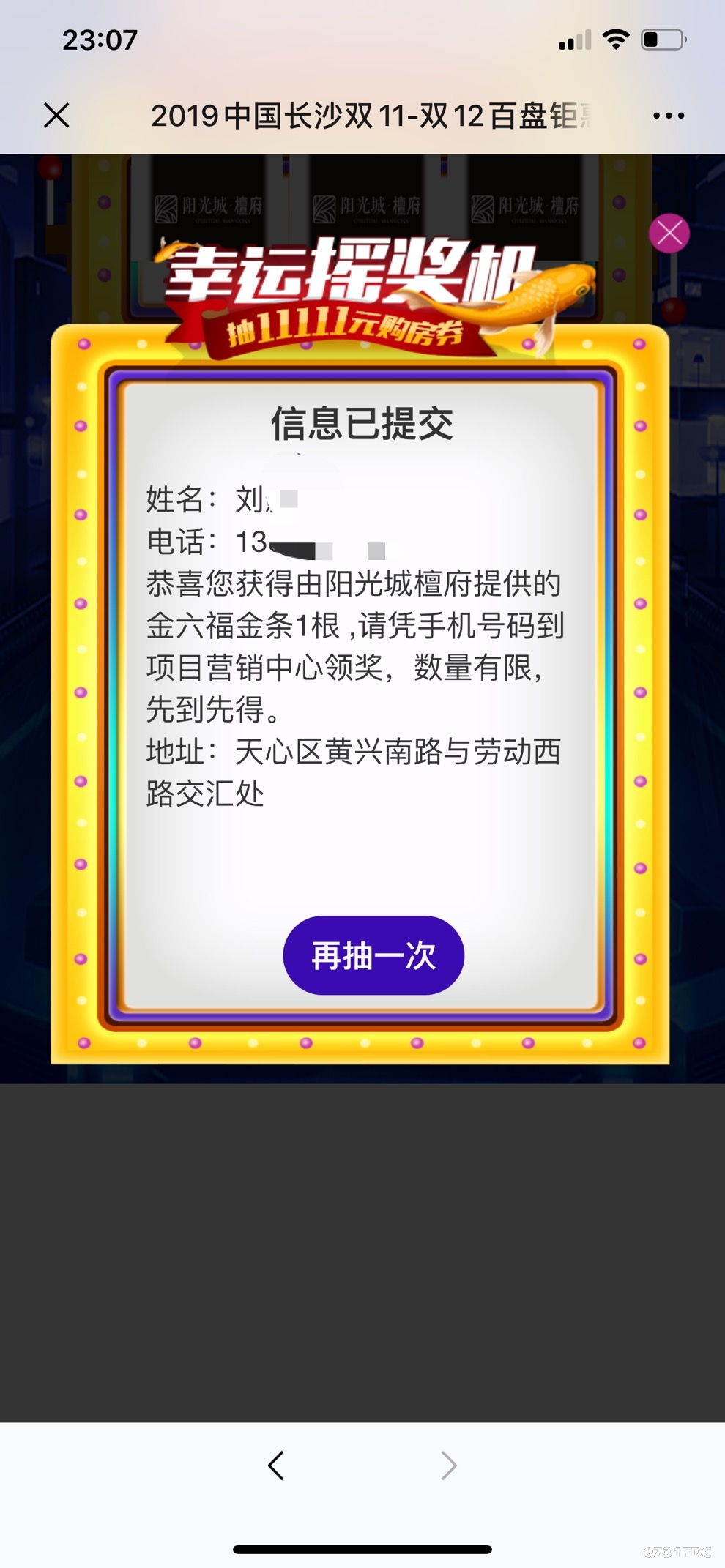The height and width of the screenshot is (1568, 725).
Task: Tap 再抽一次 to draw again
Action: (373, 955)
